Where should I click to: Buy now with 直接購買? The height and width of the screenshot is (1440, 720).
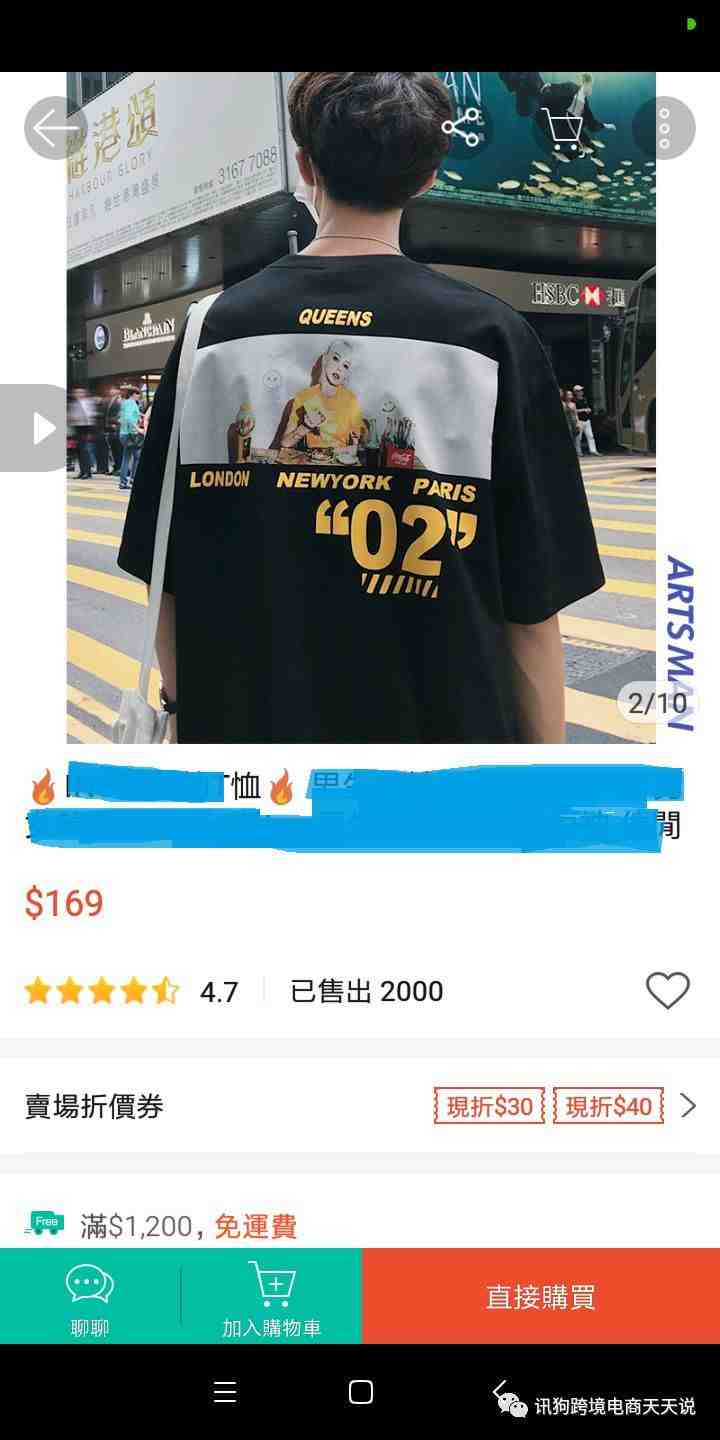click(540, 1297)
